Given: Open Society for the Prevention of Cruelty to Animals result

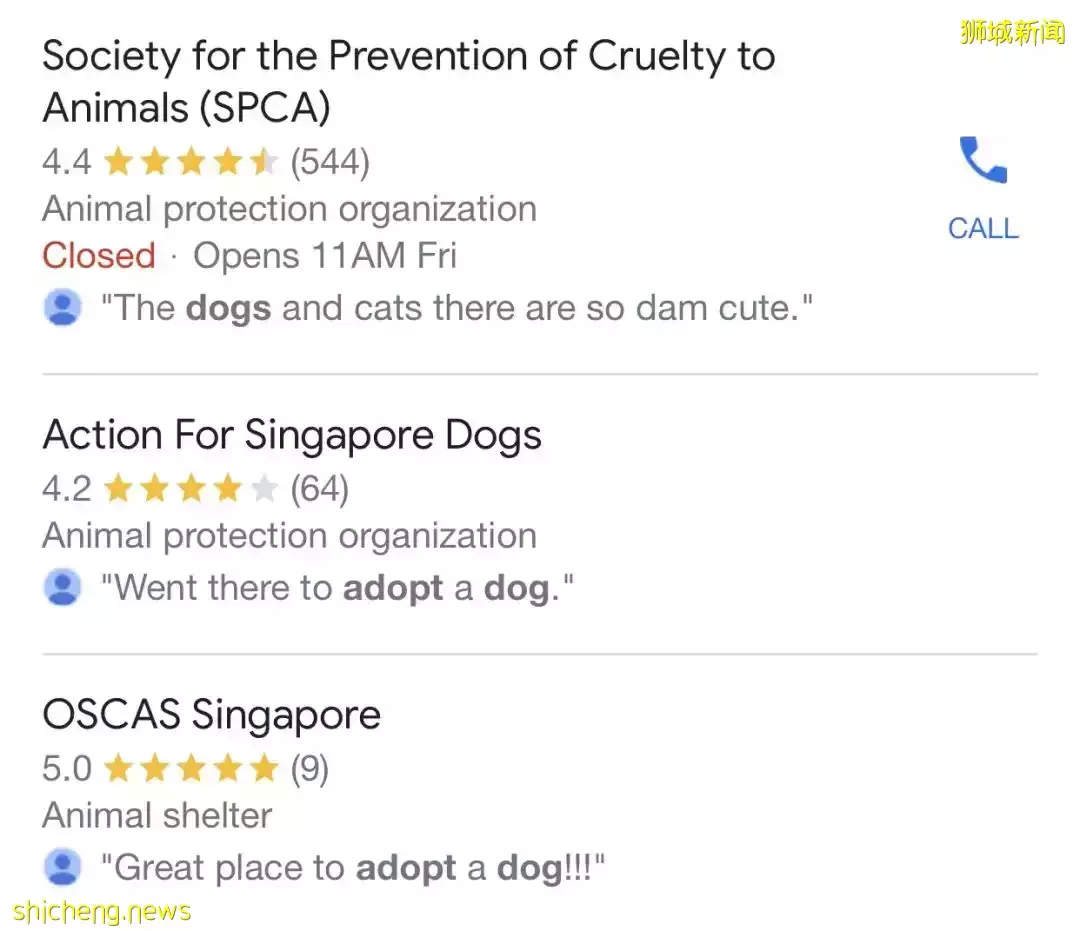Looking at the screenshot, I should [x=408, y=82].
